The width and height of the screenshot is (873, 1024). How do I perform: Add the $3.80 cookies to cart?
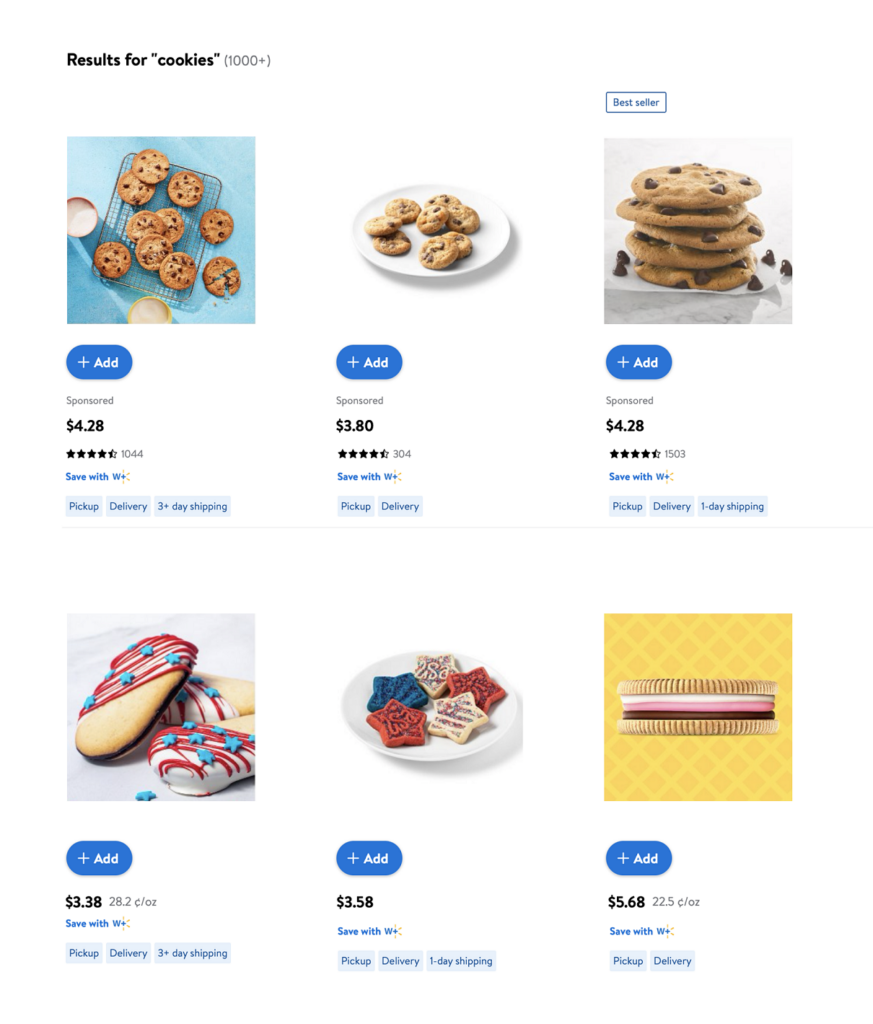[369, 362]
